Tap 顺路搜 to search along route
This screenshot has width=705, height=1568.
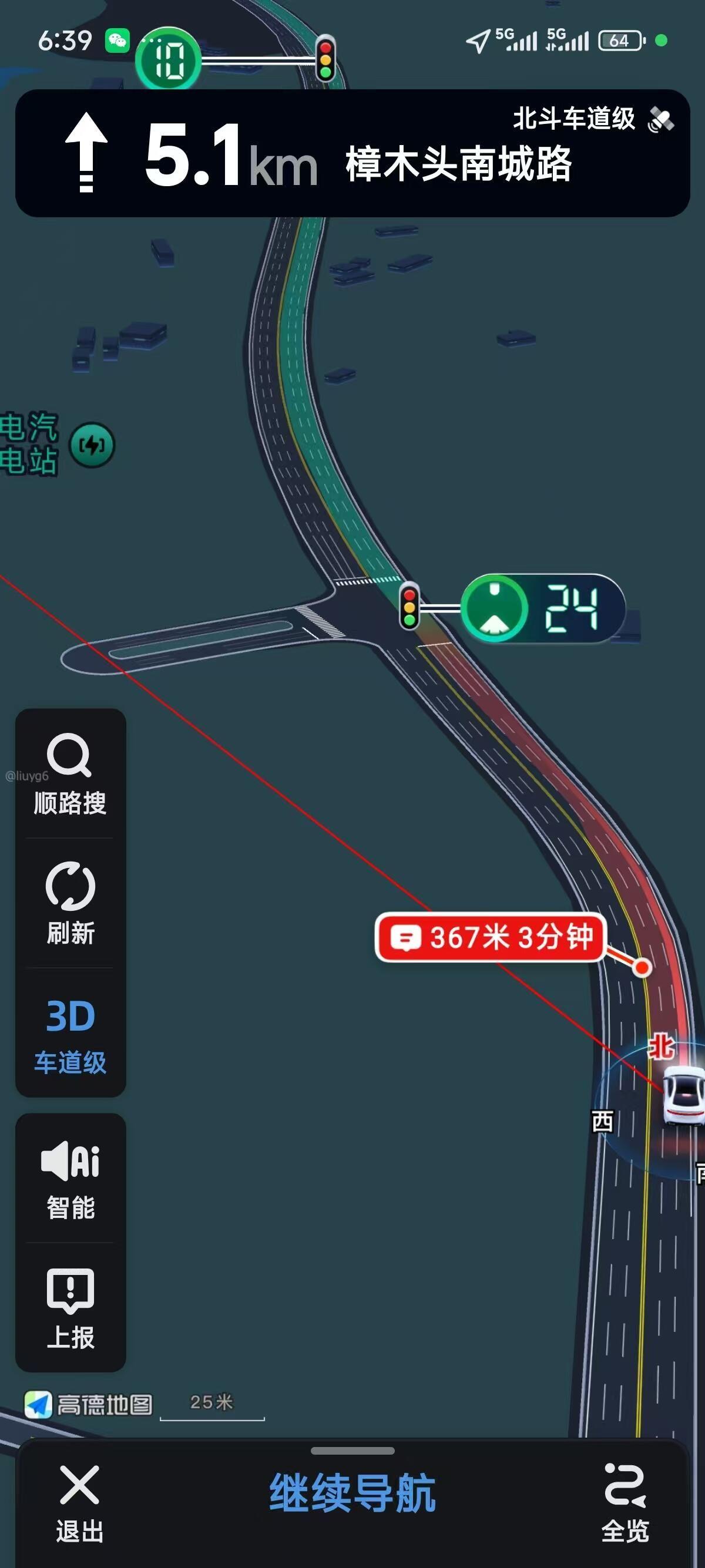point(70,773)
